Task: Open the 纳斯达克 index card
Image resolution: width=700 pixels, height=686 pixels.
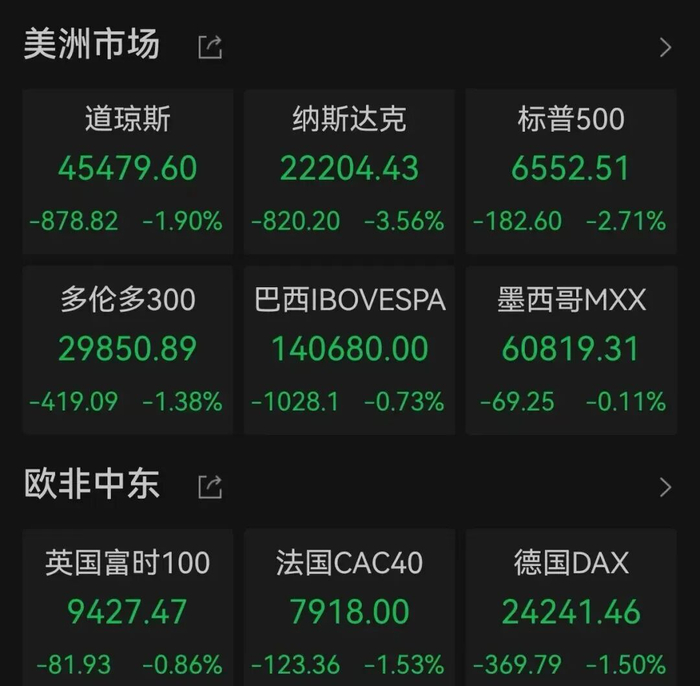Action: (x=349, y=171)
